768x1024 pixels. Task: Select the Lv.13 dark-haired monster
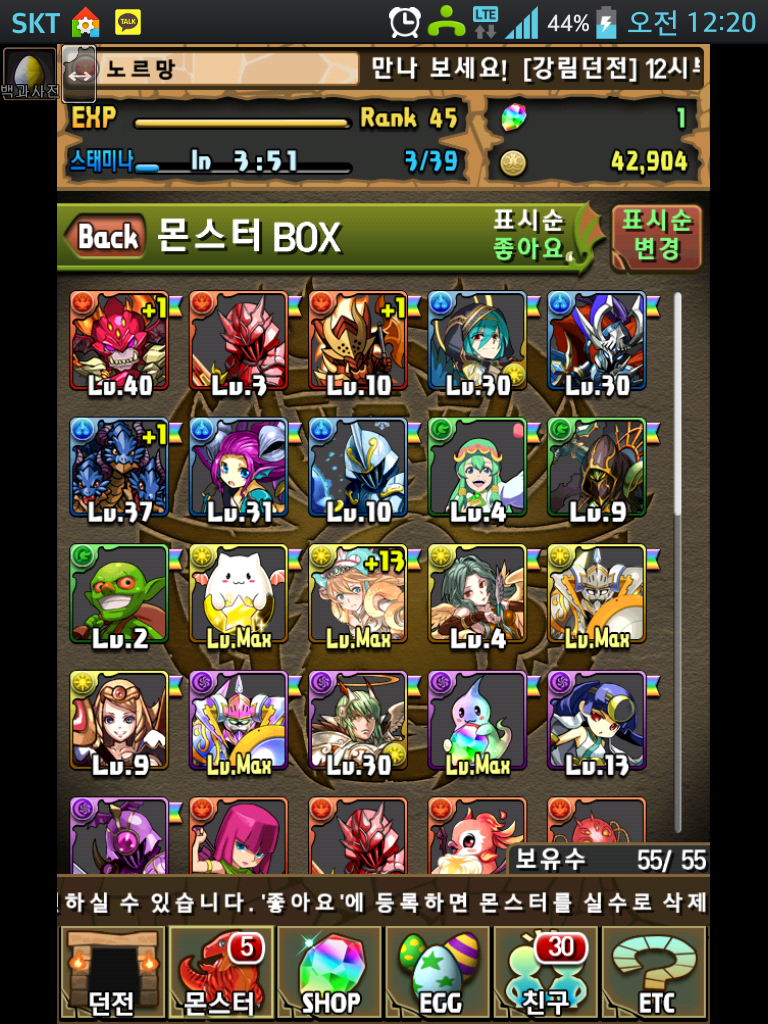click(597, 721)
